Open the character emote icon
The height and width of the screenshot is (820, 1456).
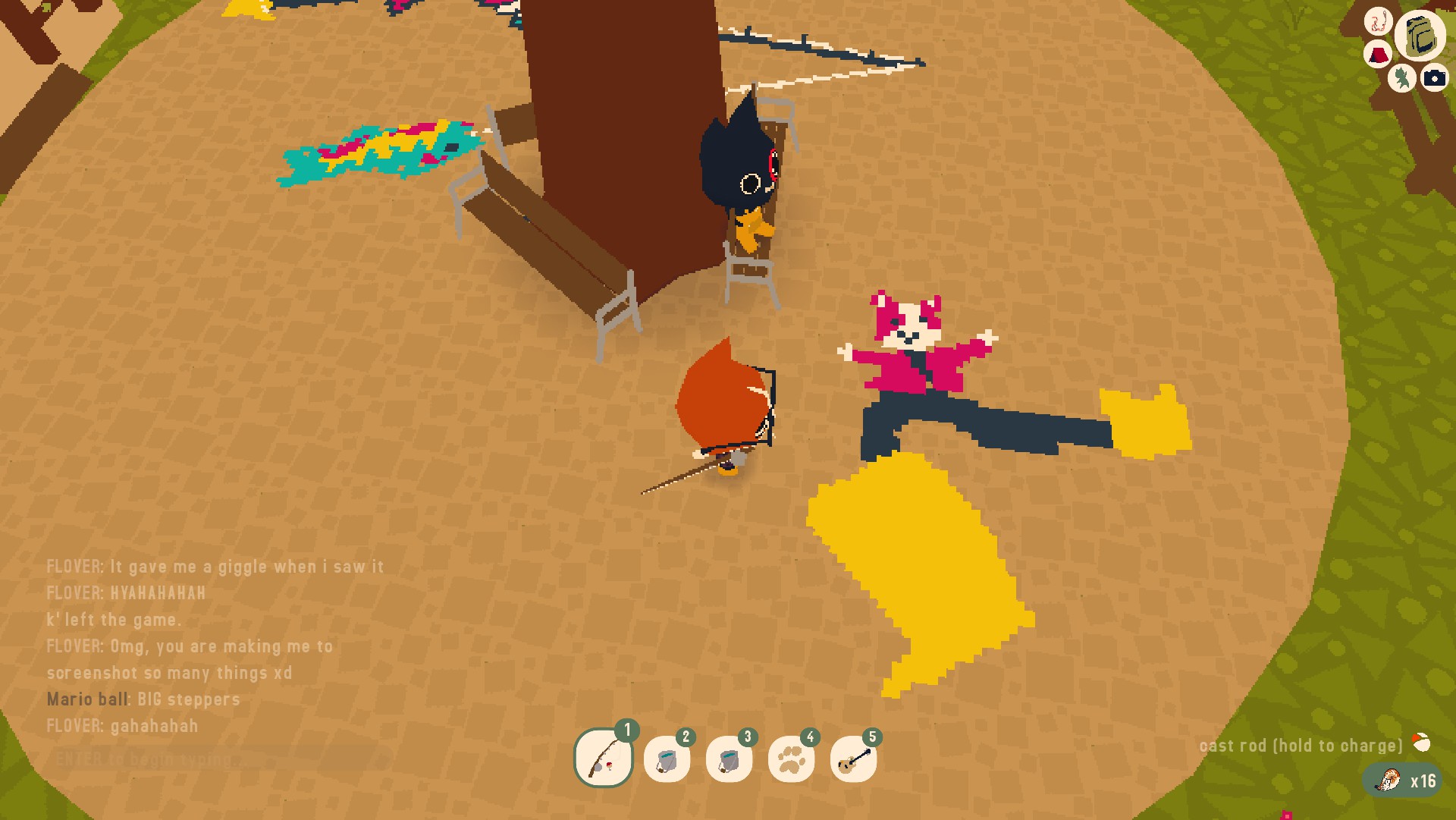[1402, 77]
